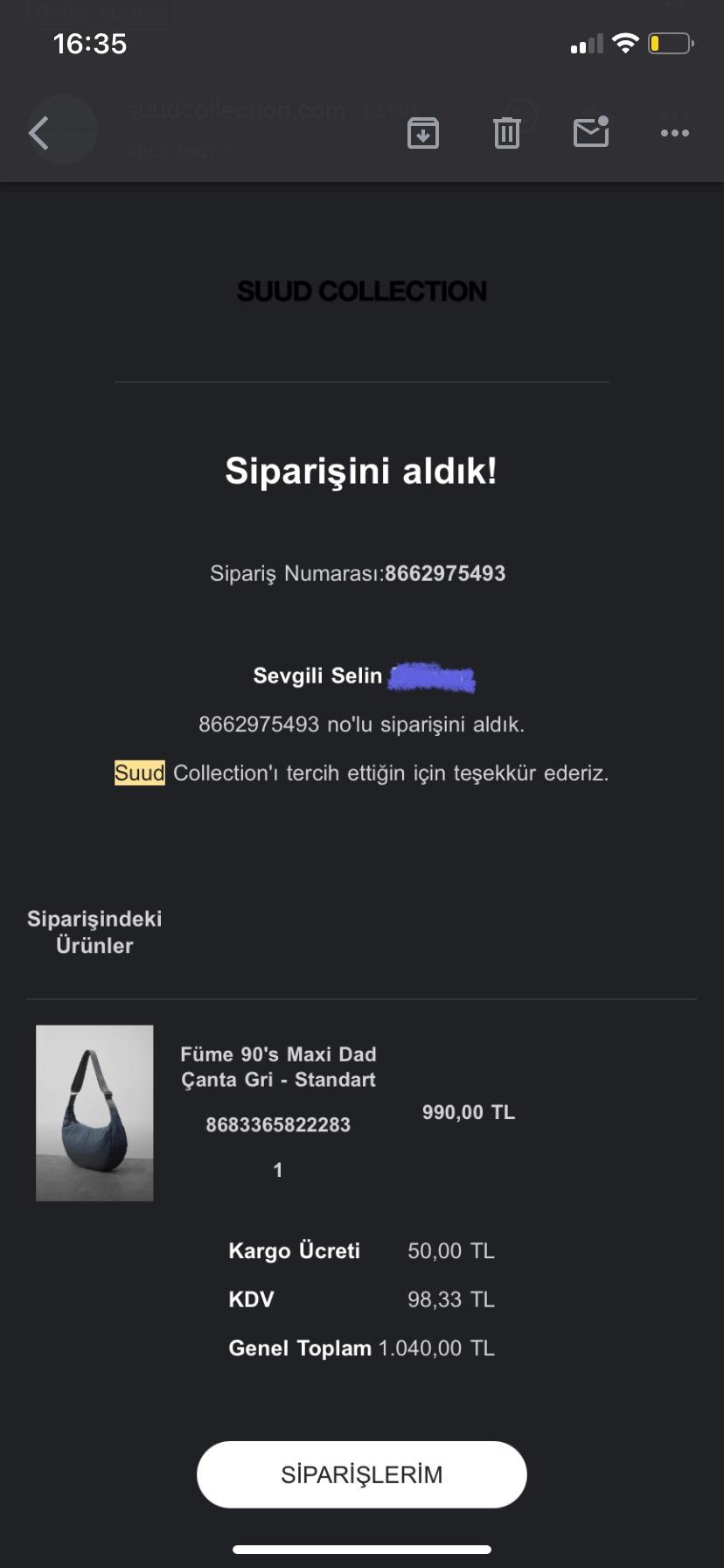Tap the clock showing 16:35
This screenshot has height=1568, width=724.
pyautogui.click(x=87, y=44)
